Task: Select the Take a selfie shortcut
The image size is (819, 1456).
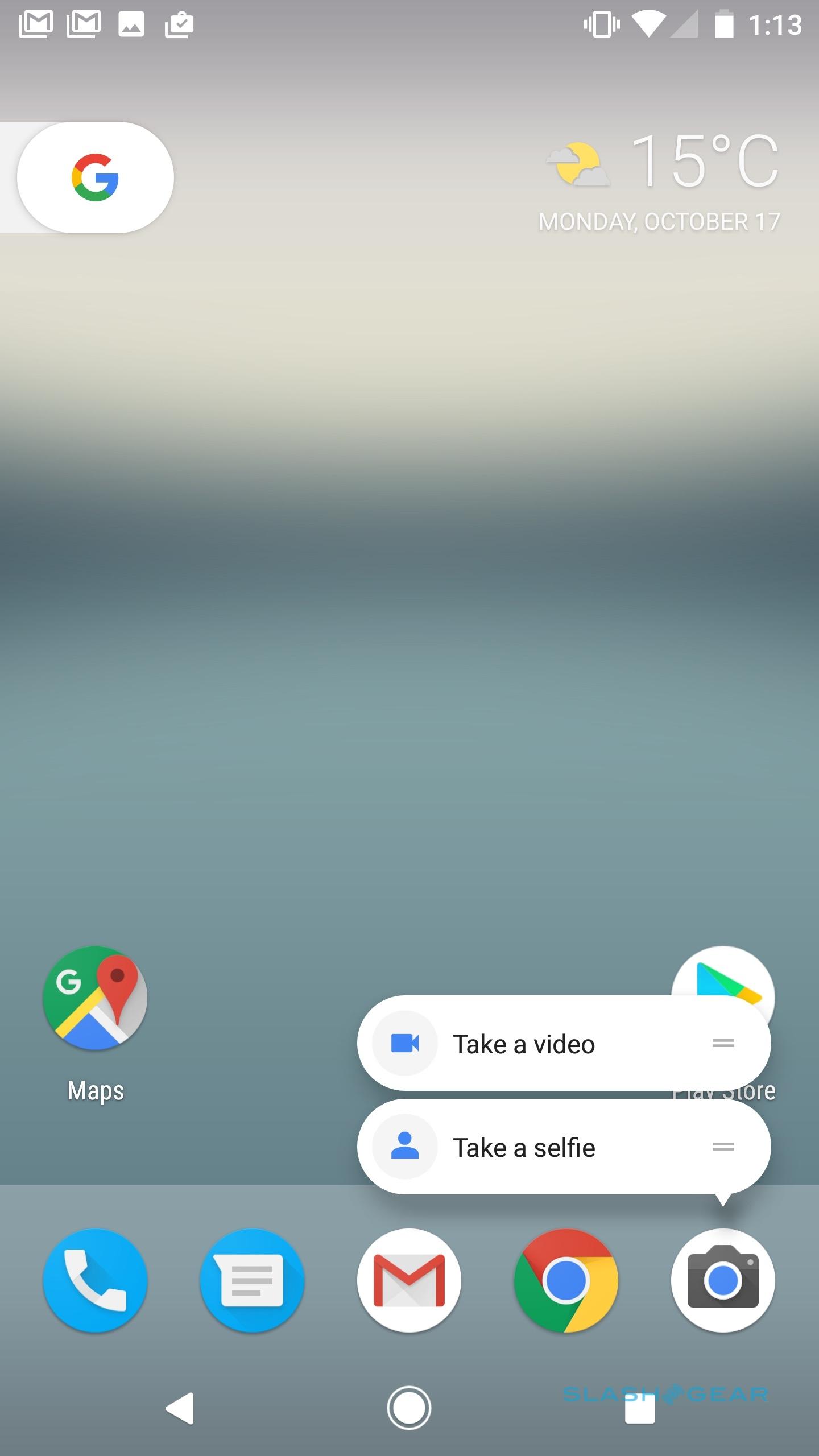Action: [x=523, y=1148]
